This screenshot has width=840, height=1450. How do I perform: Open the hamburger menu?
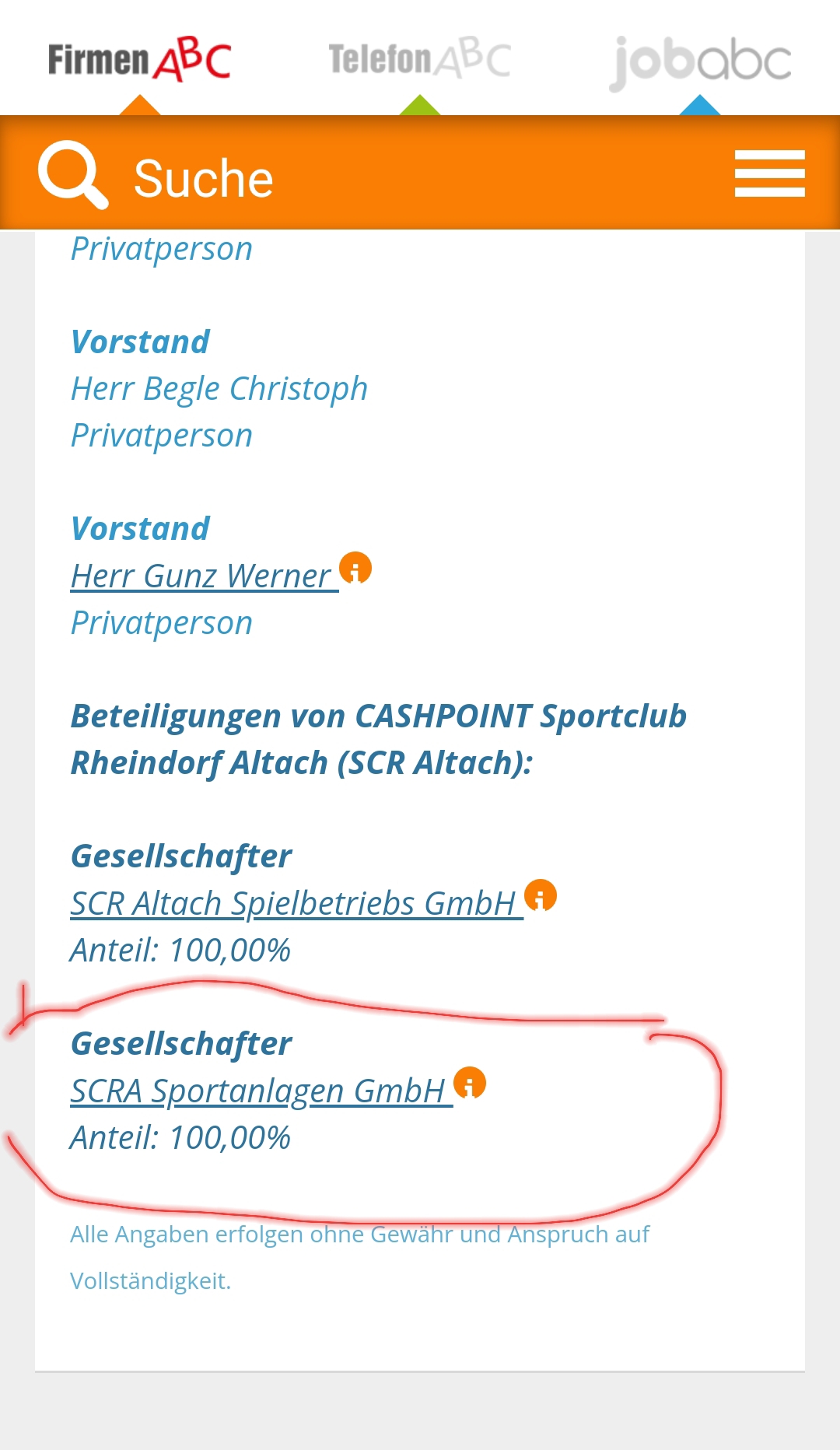[769, 173]
